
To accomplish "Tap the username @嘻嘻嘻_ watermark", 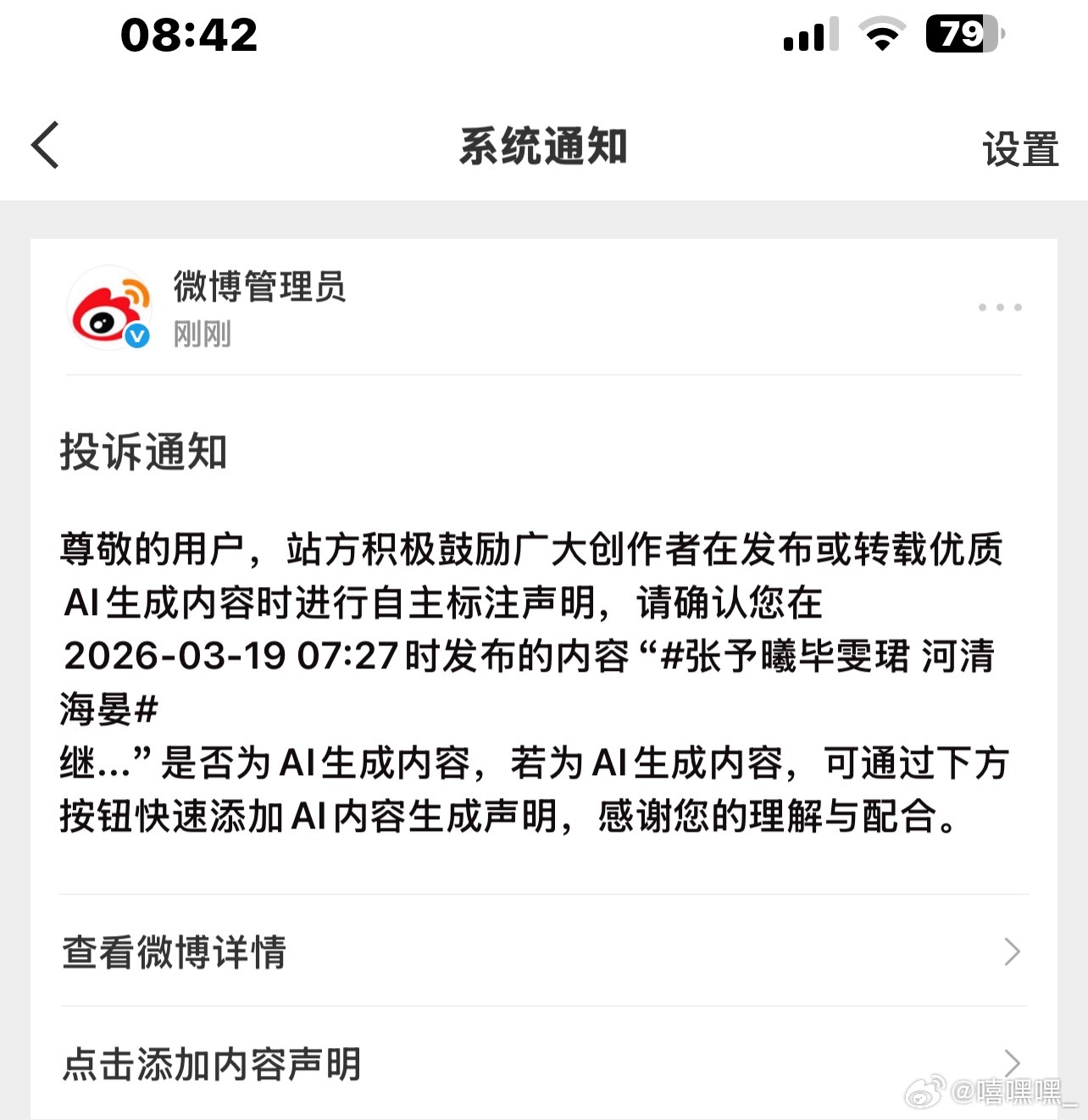I will coord(1008,1093).
